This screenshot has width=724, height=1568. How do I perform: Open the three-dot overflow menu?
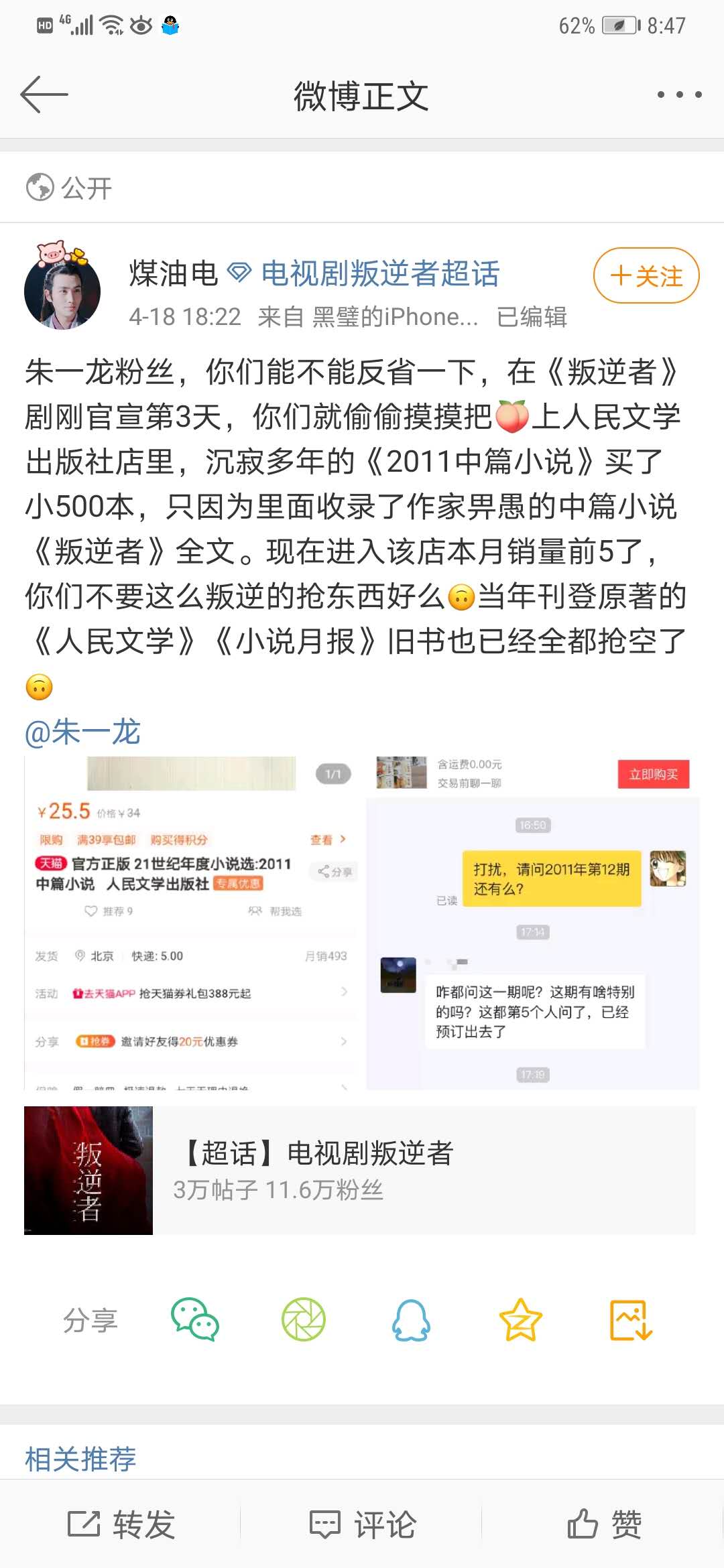click(679, 94)
